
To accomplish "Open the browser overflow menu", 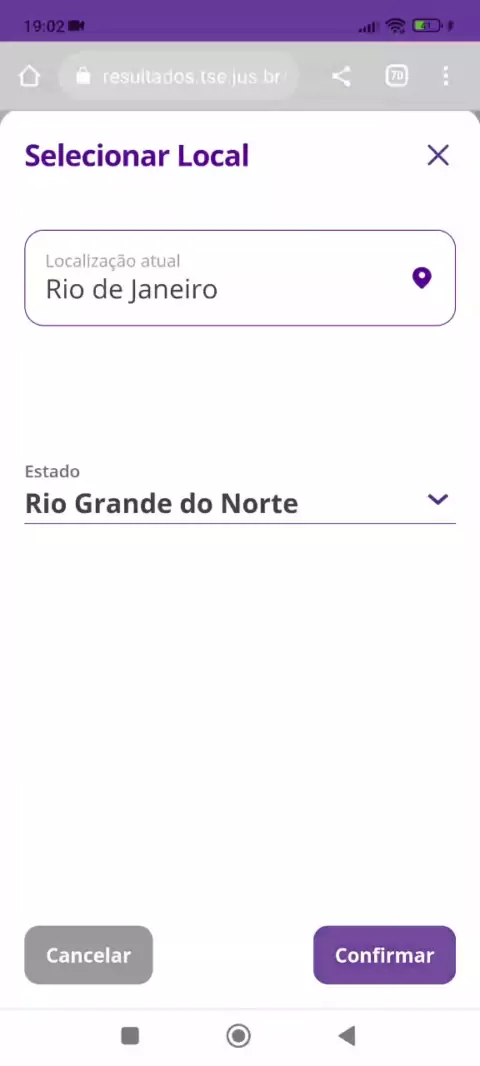I will 446,76.
